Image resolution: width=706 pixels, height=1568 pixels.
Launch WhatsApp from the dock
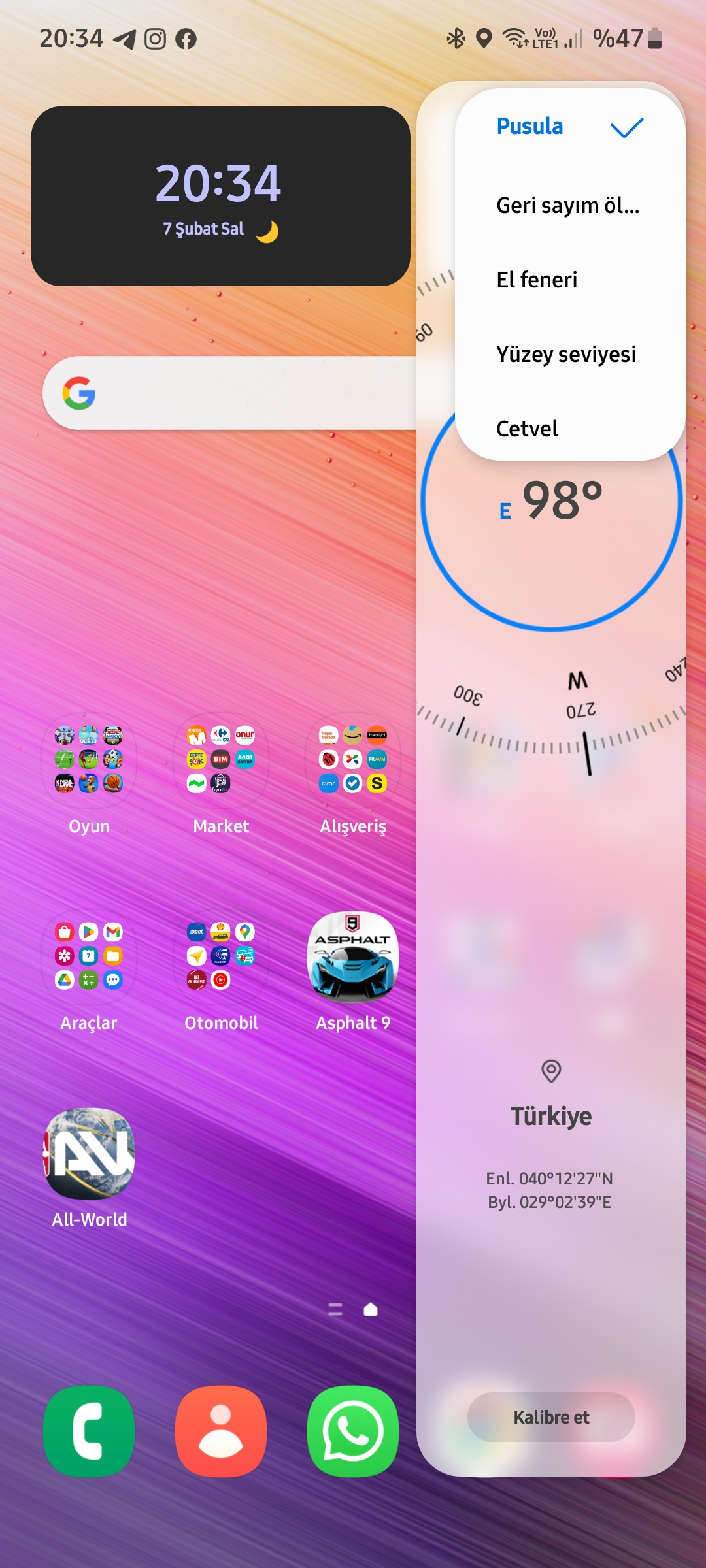pos(353,1431)
